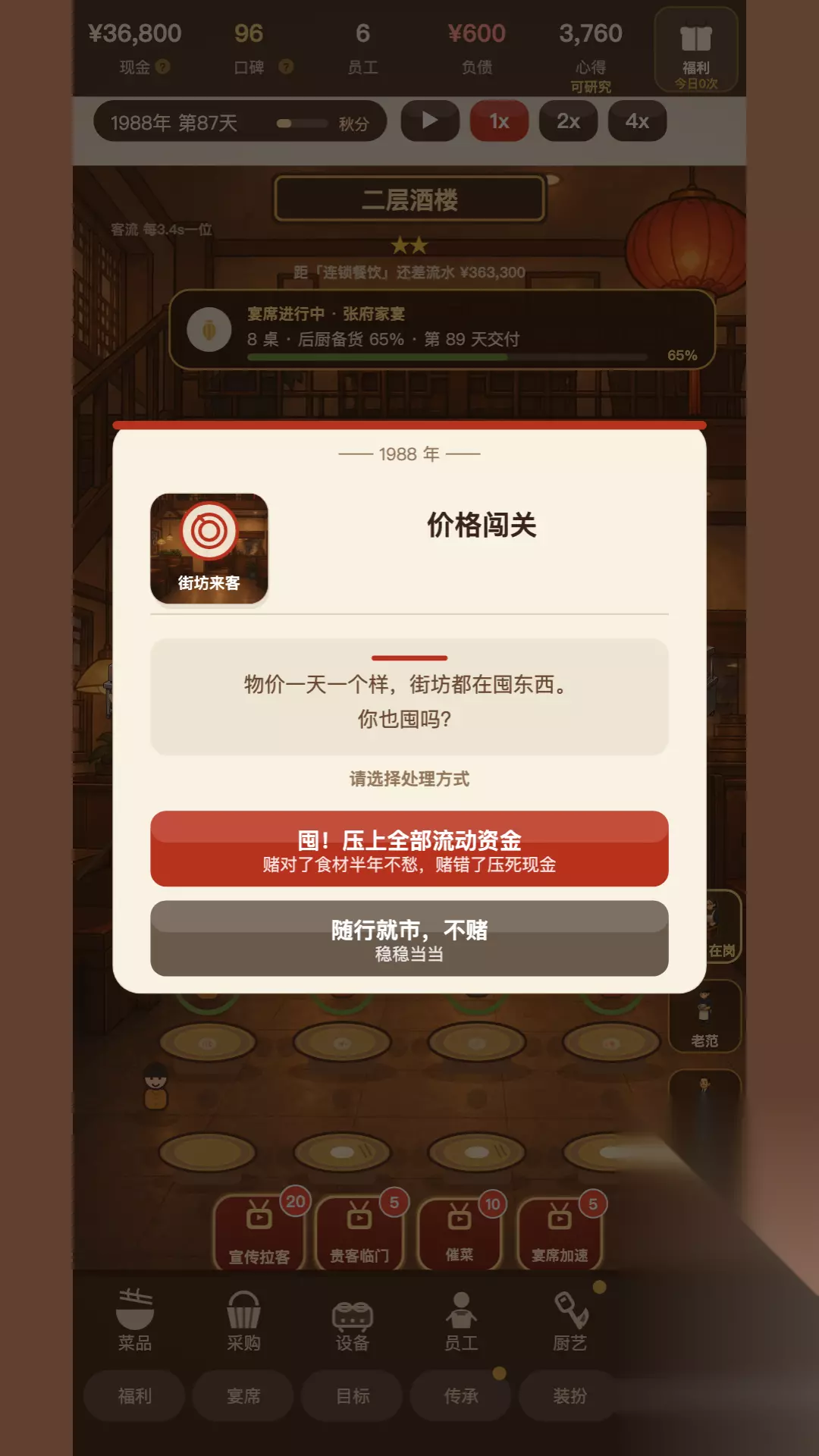Open the 福利 gift box at top
Screen dimensions: 819x1456
[695, 50]
